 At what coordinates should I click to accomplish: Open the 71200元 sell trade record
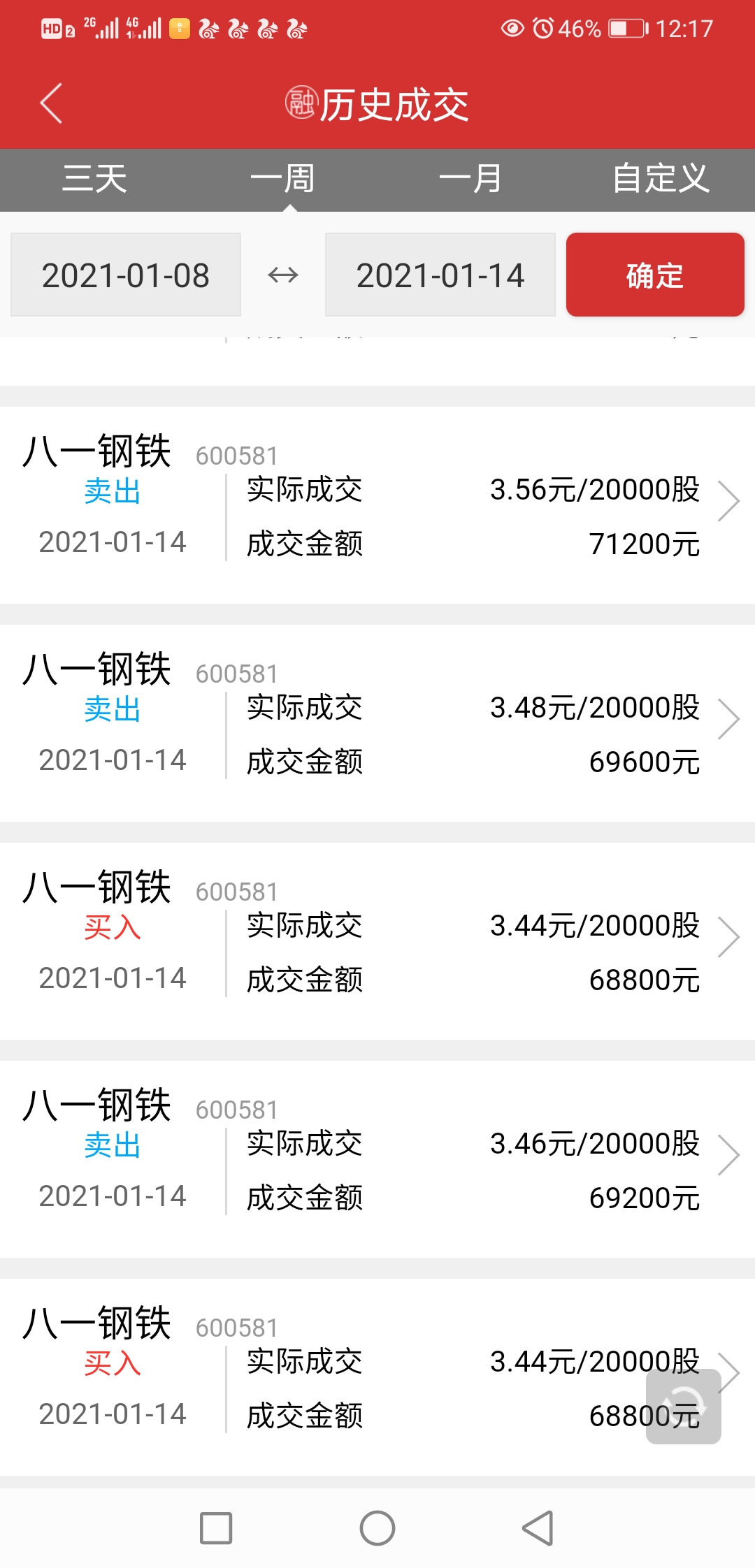pos(377,505)
